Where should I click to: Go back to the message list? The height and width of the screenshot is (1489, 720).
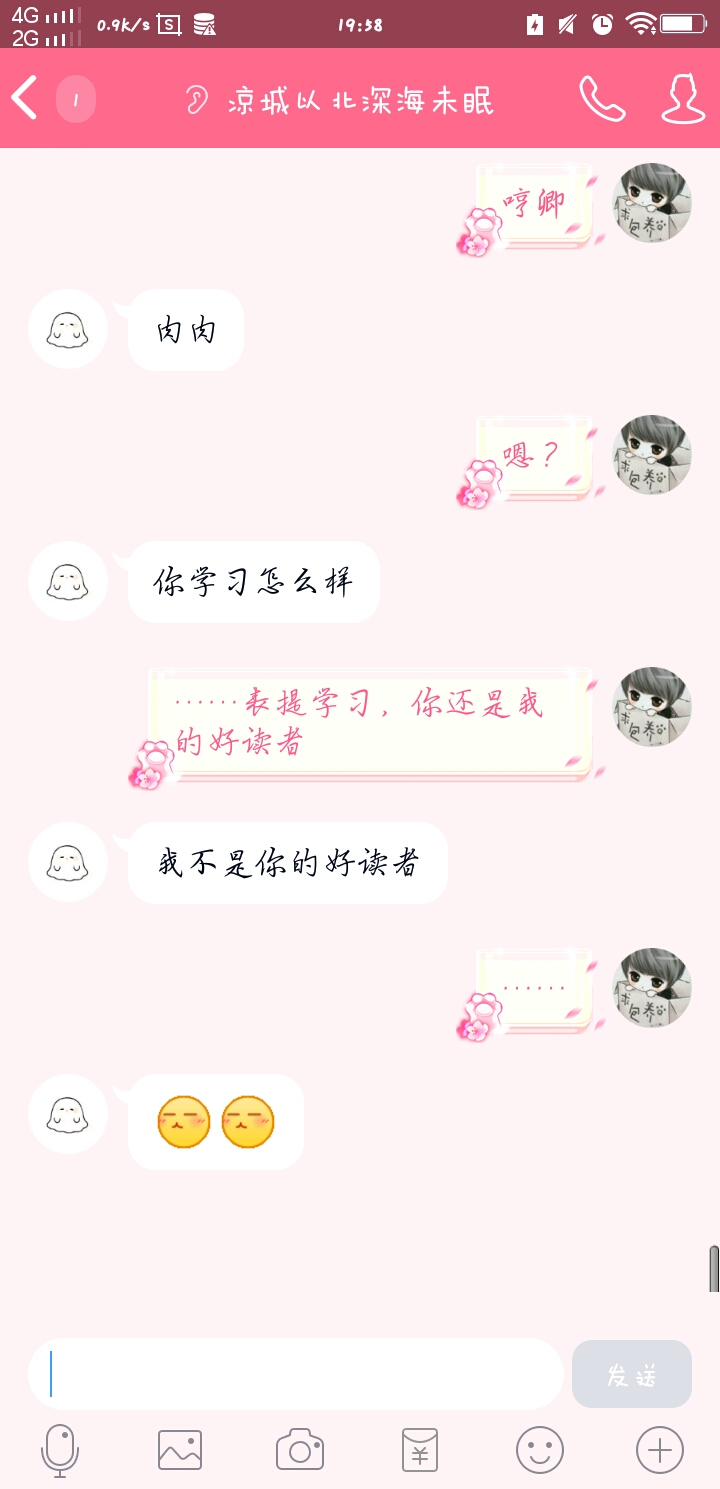pos(25,99)
